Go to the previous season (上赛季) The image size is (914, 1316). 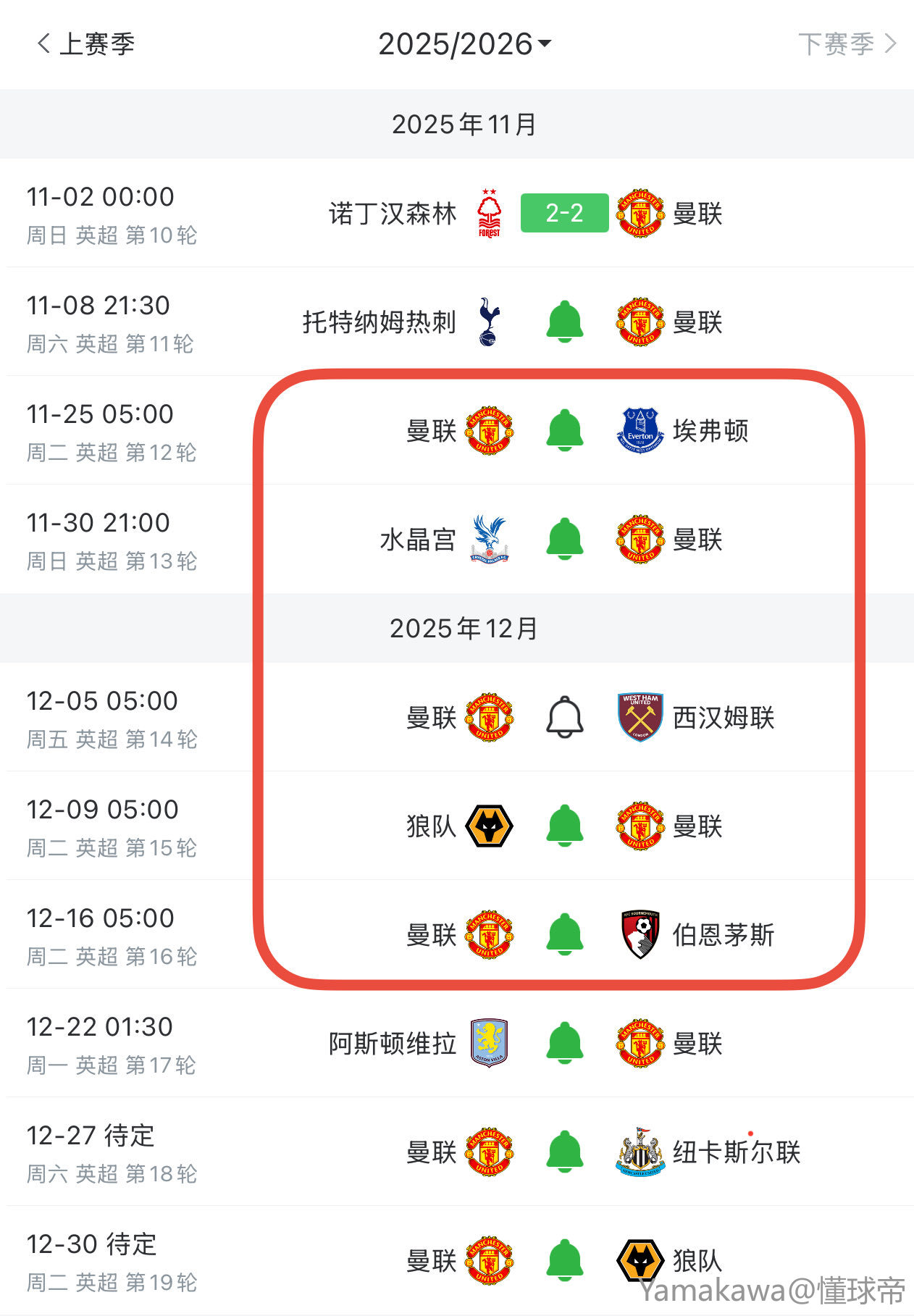86,44
